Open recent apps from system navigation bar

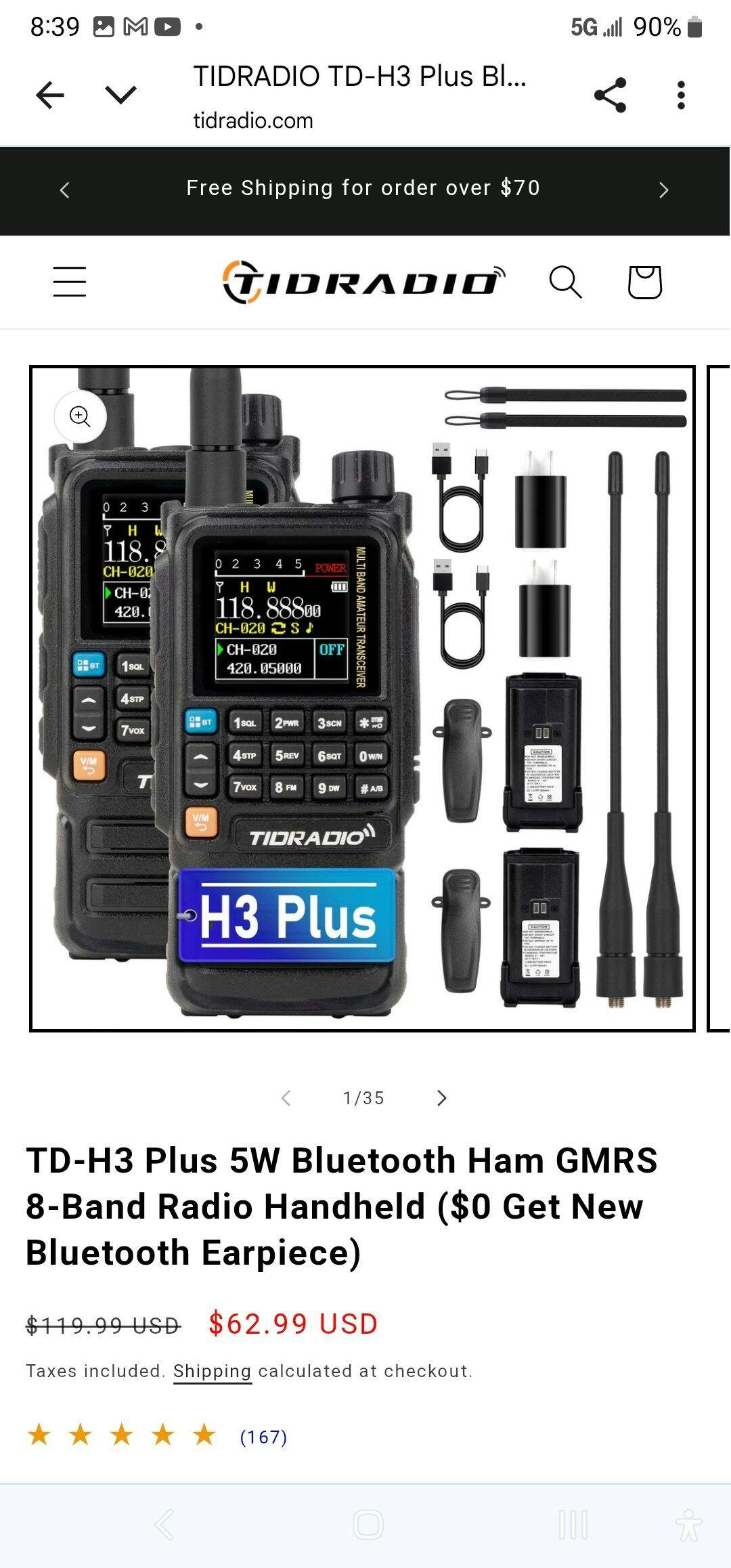coord(573,1525)
